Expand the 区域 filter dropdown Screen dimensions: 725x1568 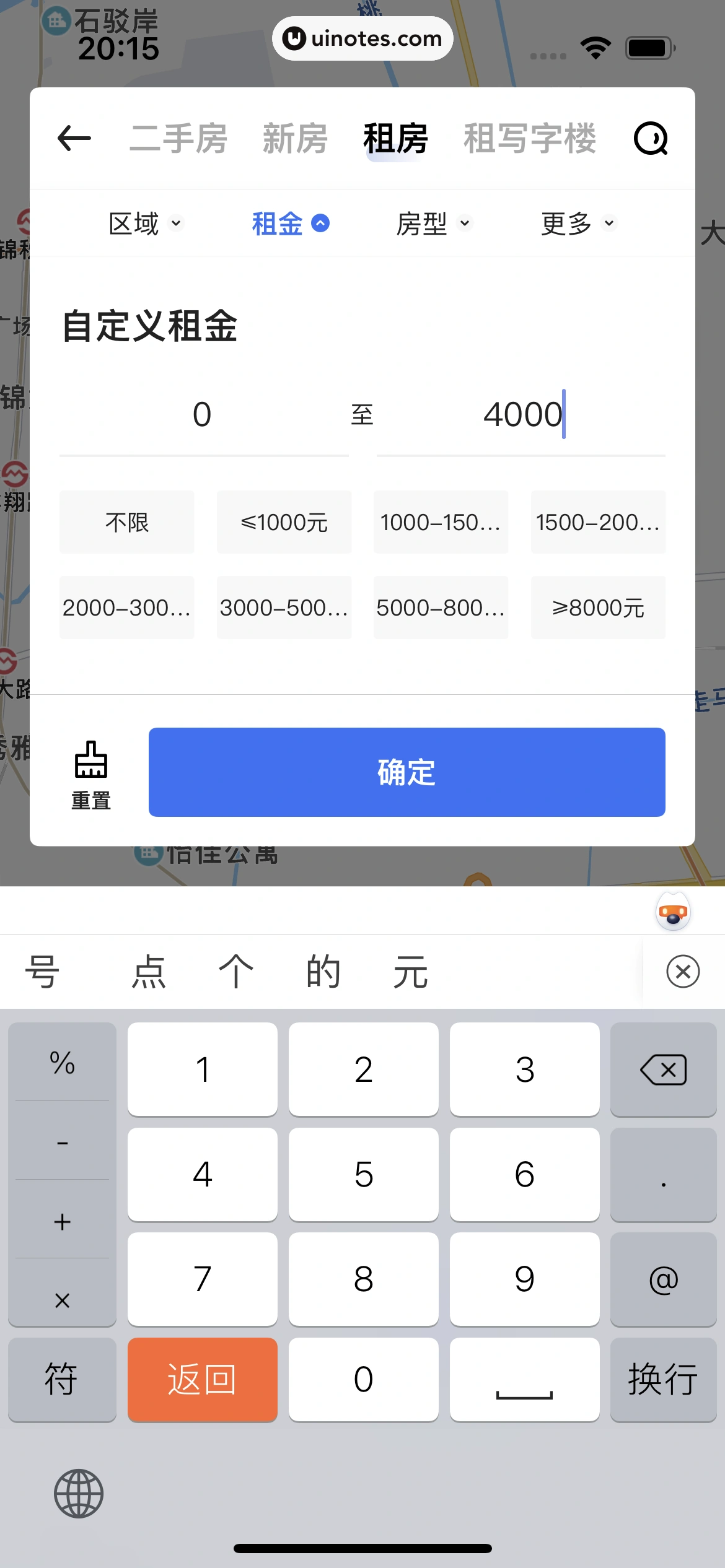pos(145,224)
